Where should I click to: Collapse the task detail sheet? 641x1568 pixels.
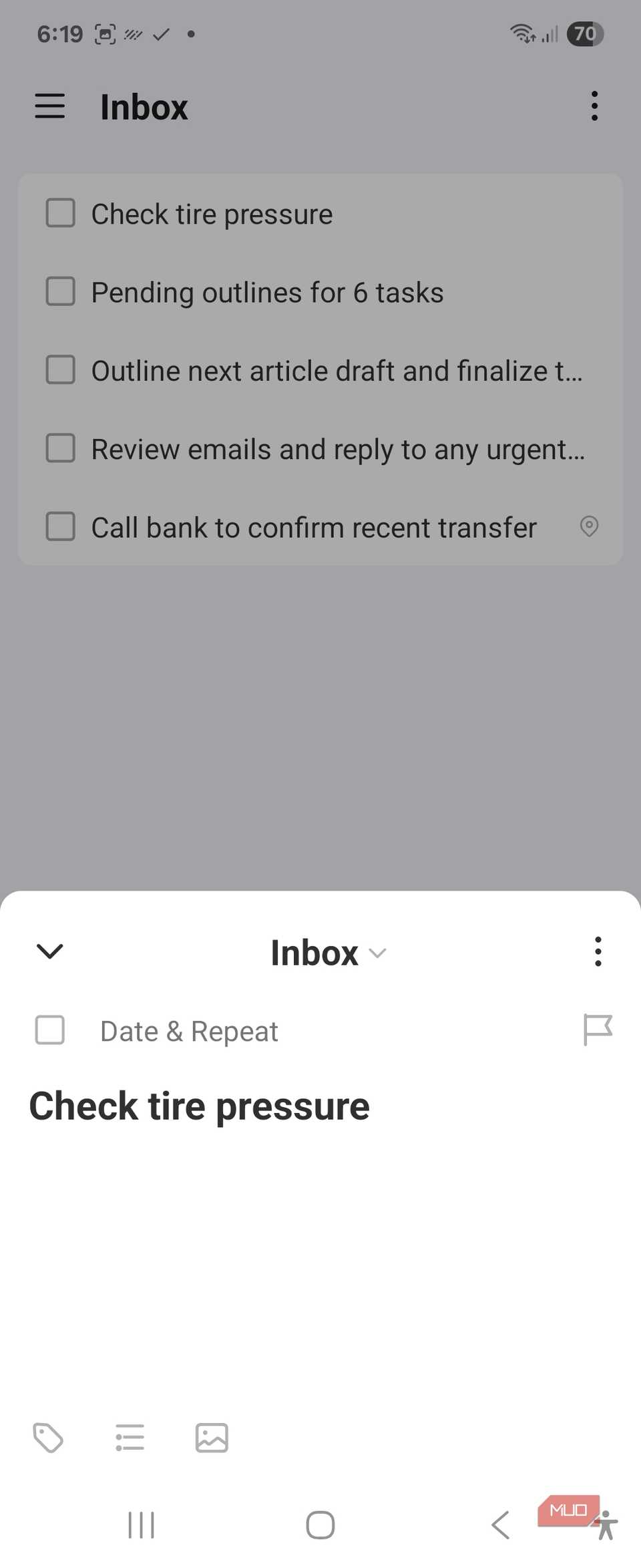click(50, 951)
